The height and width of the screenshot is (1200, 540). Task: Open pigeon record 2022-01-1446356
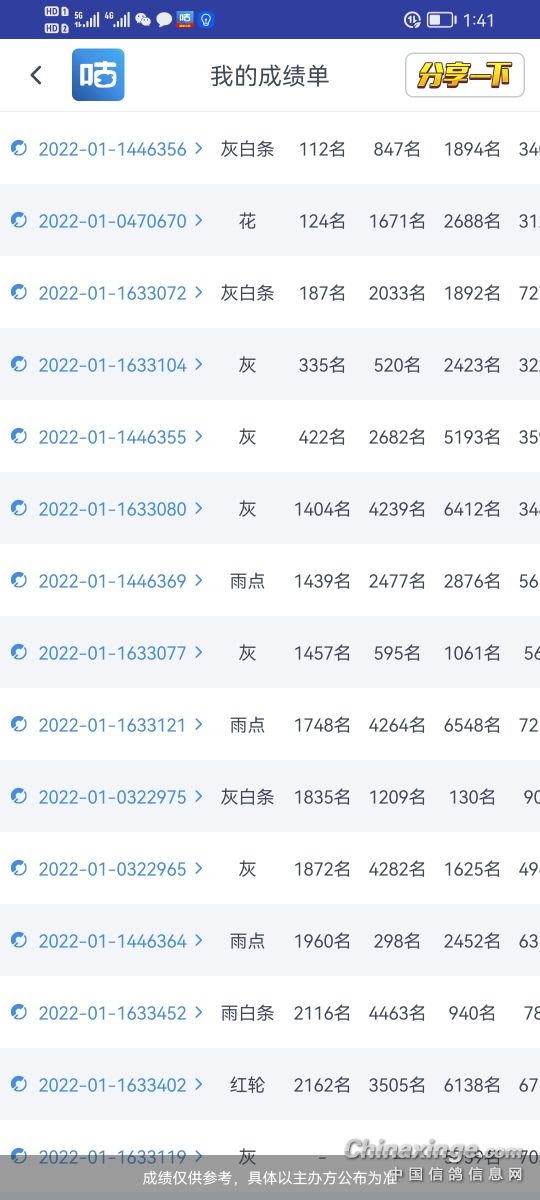113,149
